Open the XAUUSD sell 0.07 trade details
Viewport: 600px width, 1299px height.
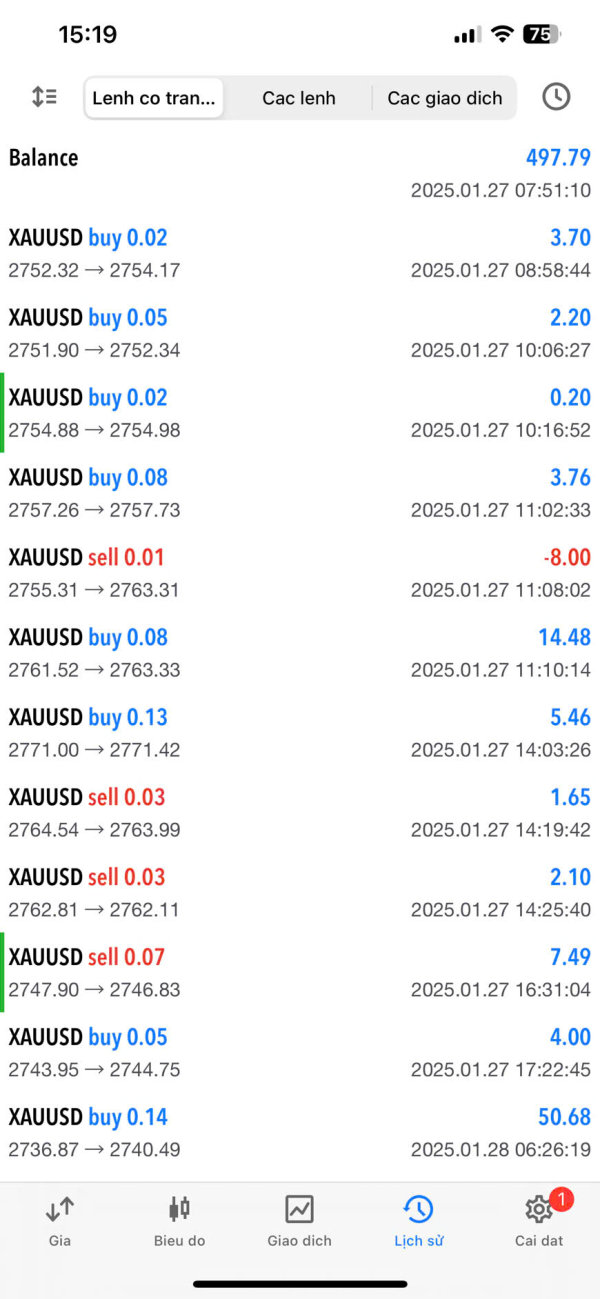300,972
